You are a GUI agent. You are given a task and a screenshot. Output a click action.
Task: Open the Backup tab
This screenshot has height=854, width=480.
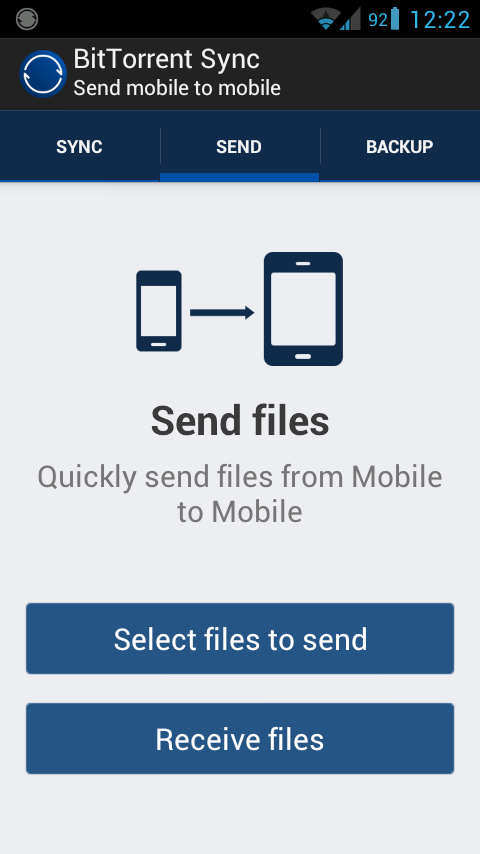(400, 147)
